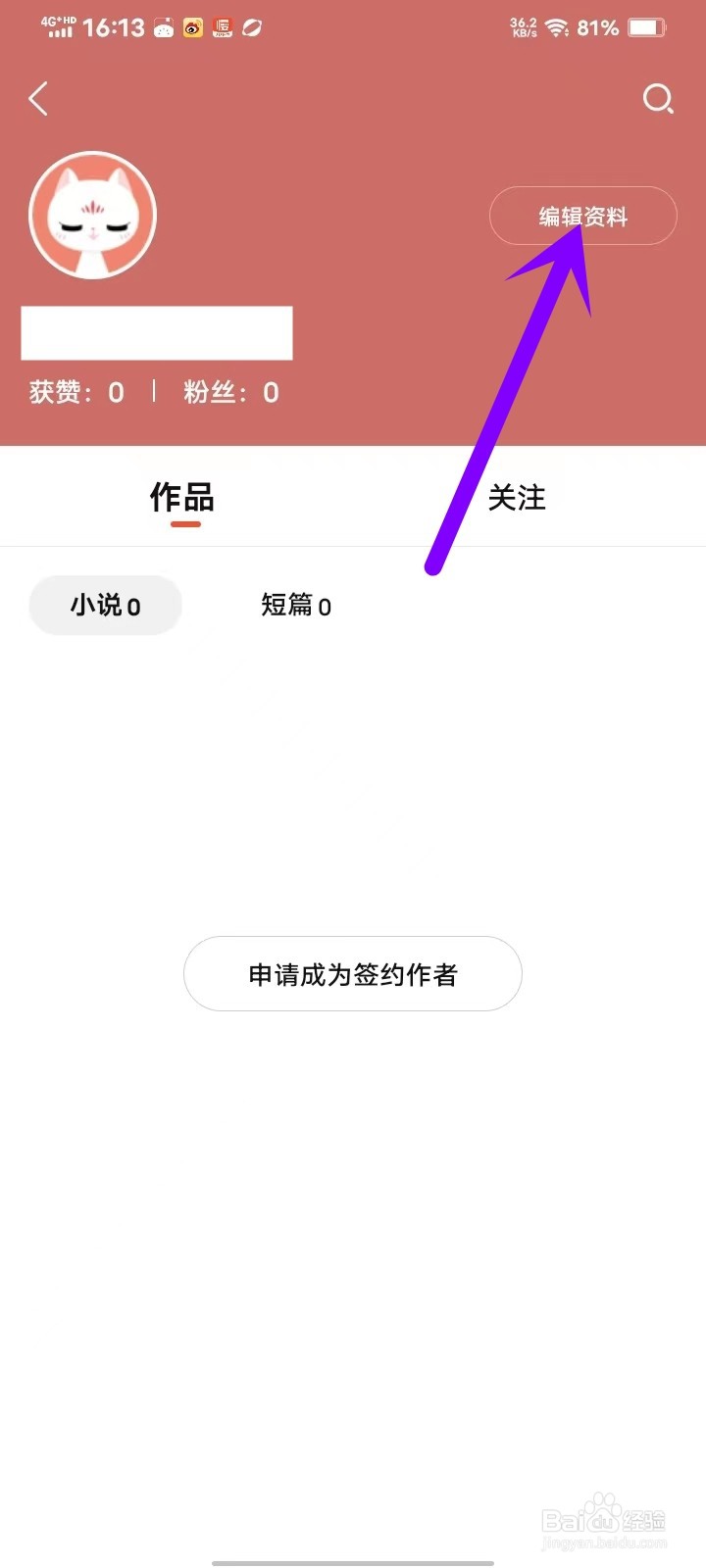The width and height of the screenshot is (706, 1568).
Task: Open the profile avatar picture
Action: coord(93,215)
